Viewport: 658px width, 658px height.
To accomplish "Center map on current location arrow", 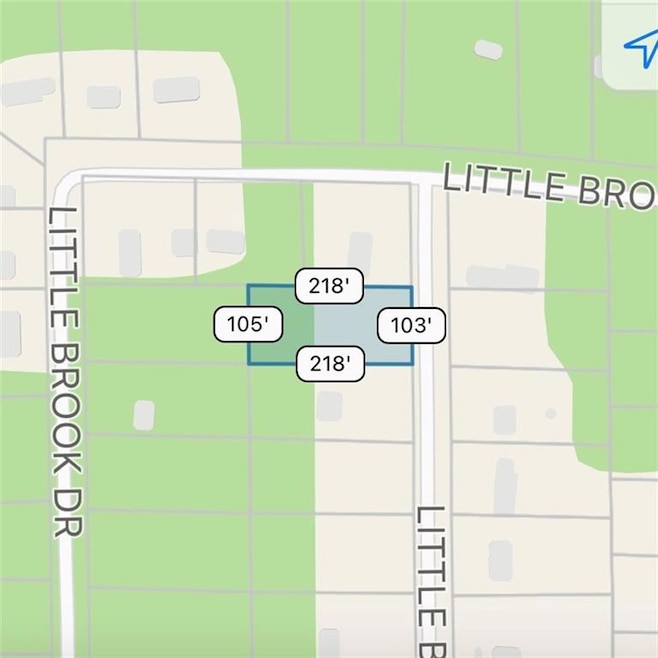I will (640, 44).
